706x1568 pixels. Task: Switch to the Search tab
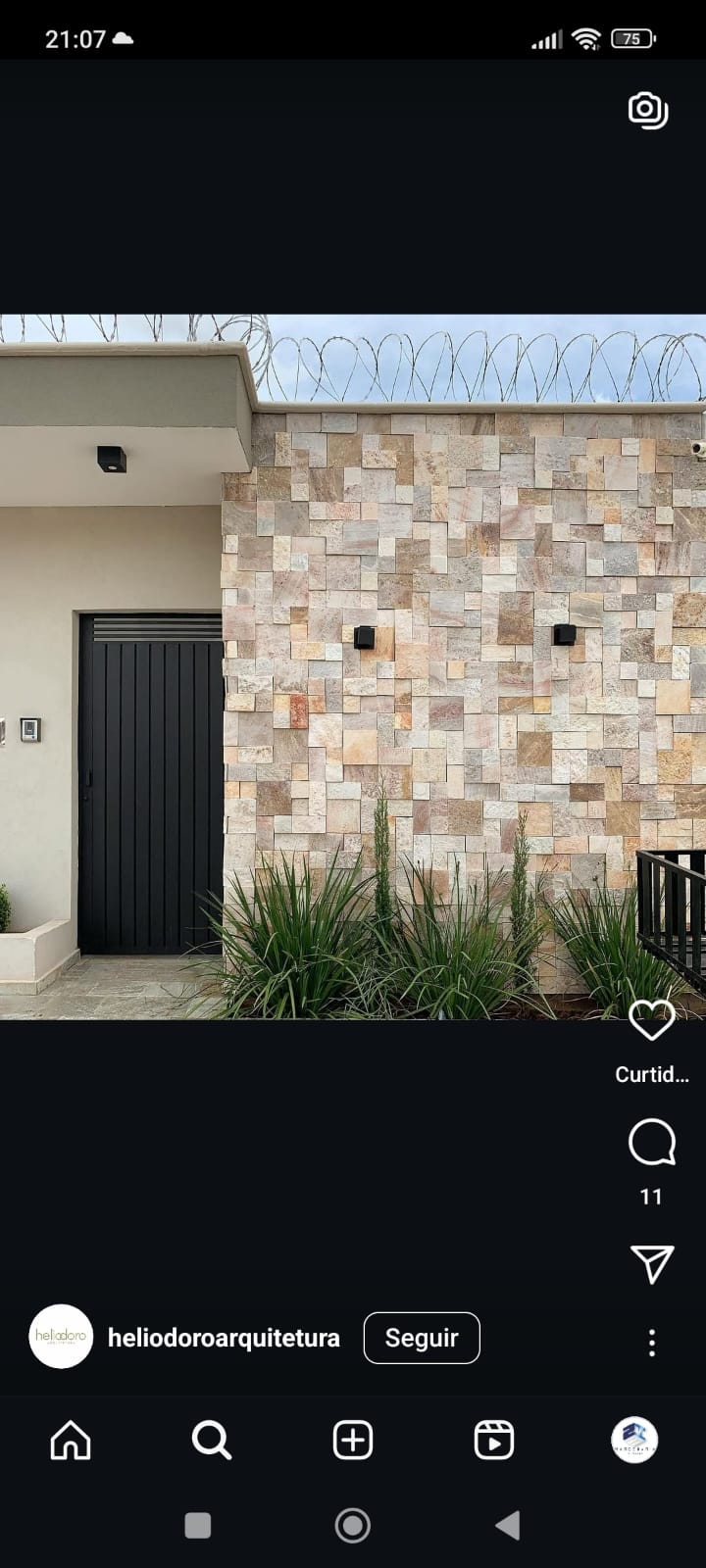click(211, 1441)
